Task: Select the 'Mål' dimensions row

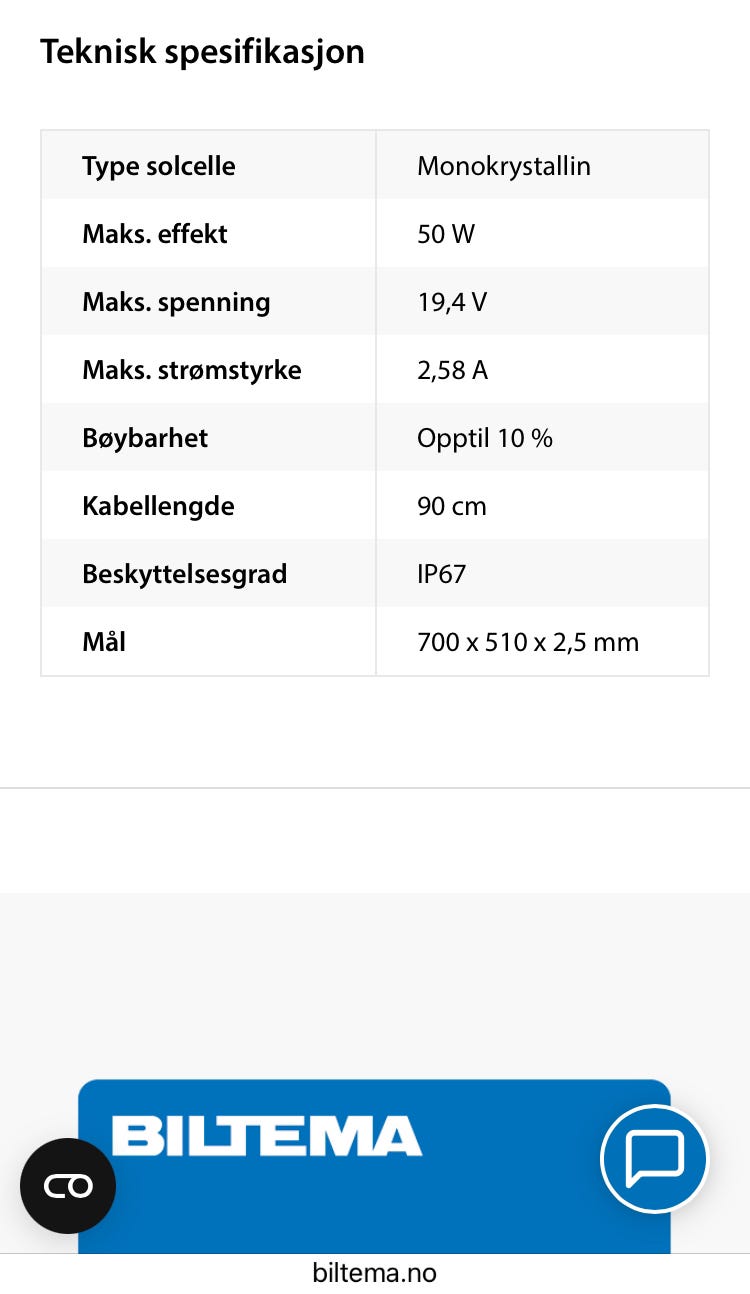Action: click(x=375, y=641)
